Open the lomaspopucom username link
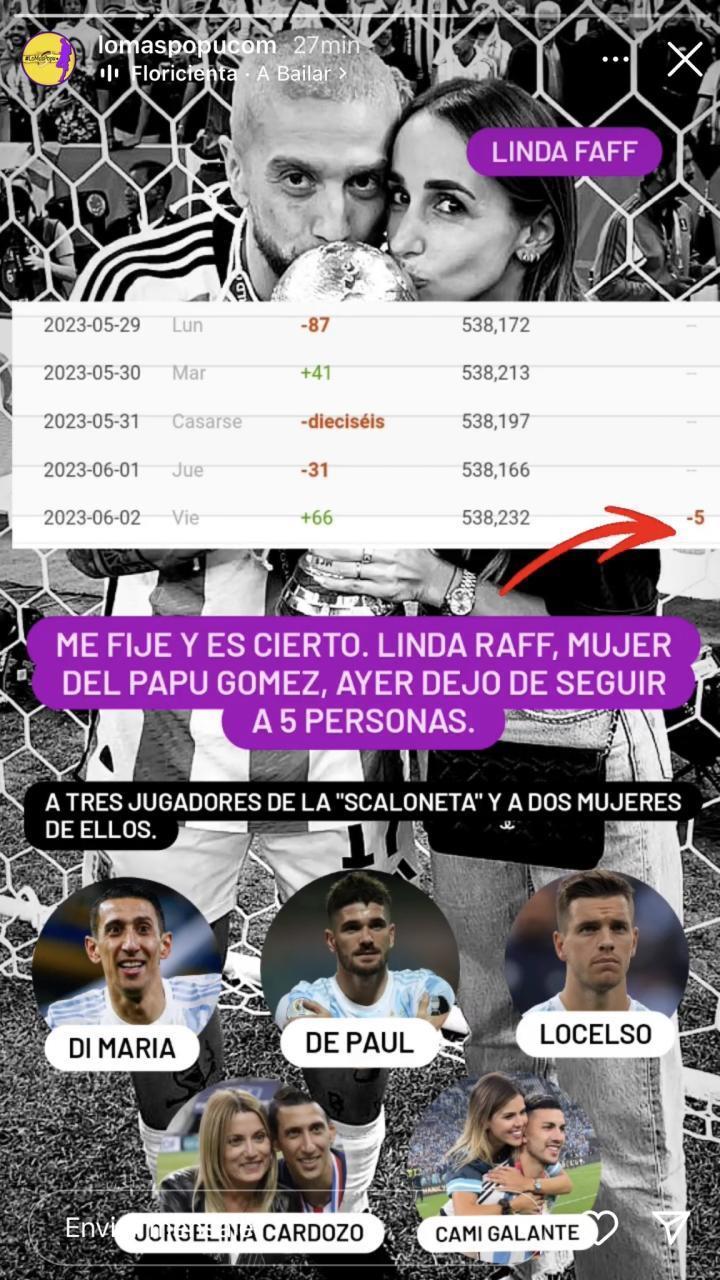Image resolution: width=720 pixels, height=1280 pixels. click(x=188, y=45)
